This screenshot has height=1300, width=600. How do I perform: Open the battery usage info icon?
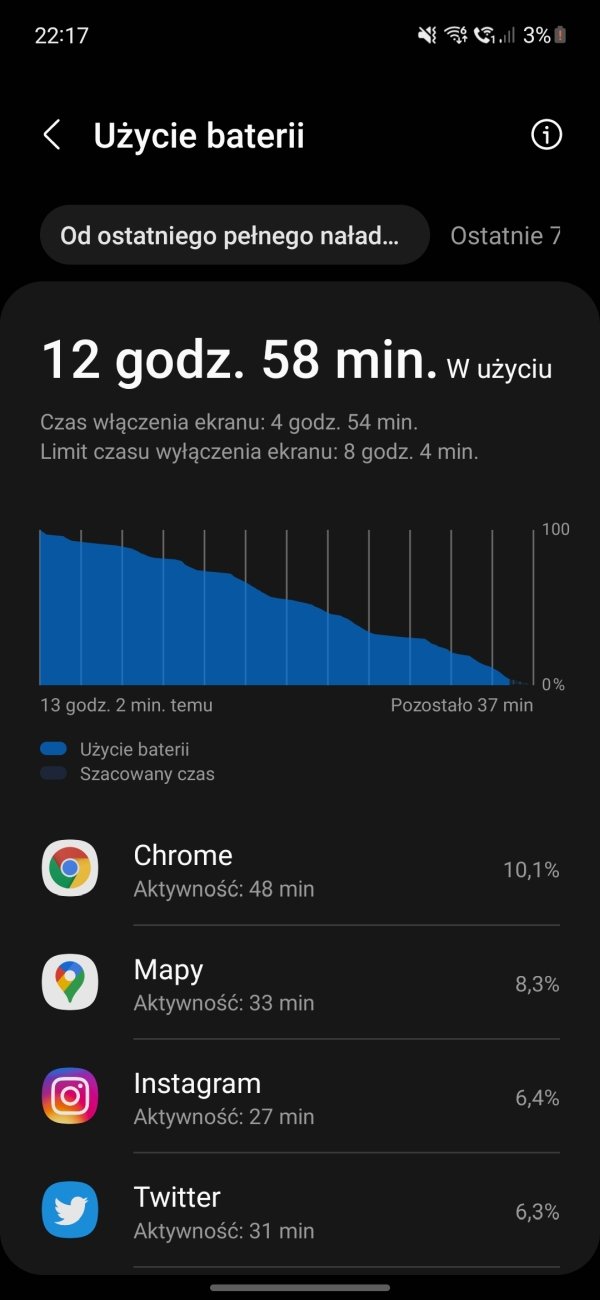546,135
